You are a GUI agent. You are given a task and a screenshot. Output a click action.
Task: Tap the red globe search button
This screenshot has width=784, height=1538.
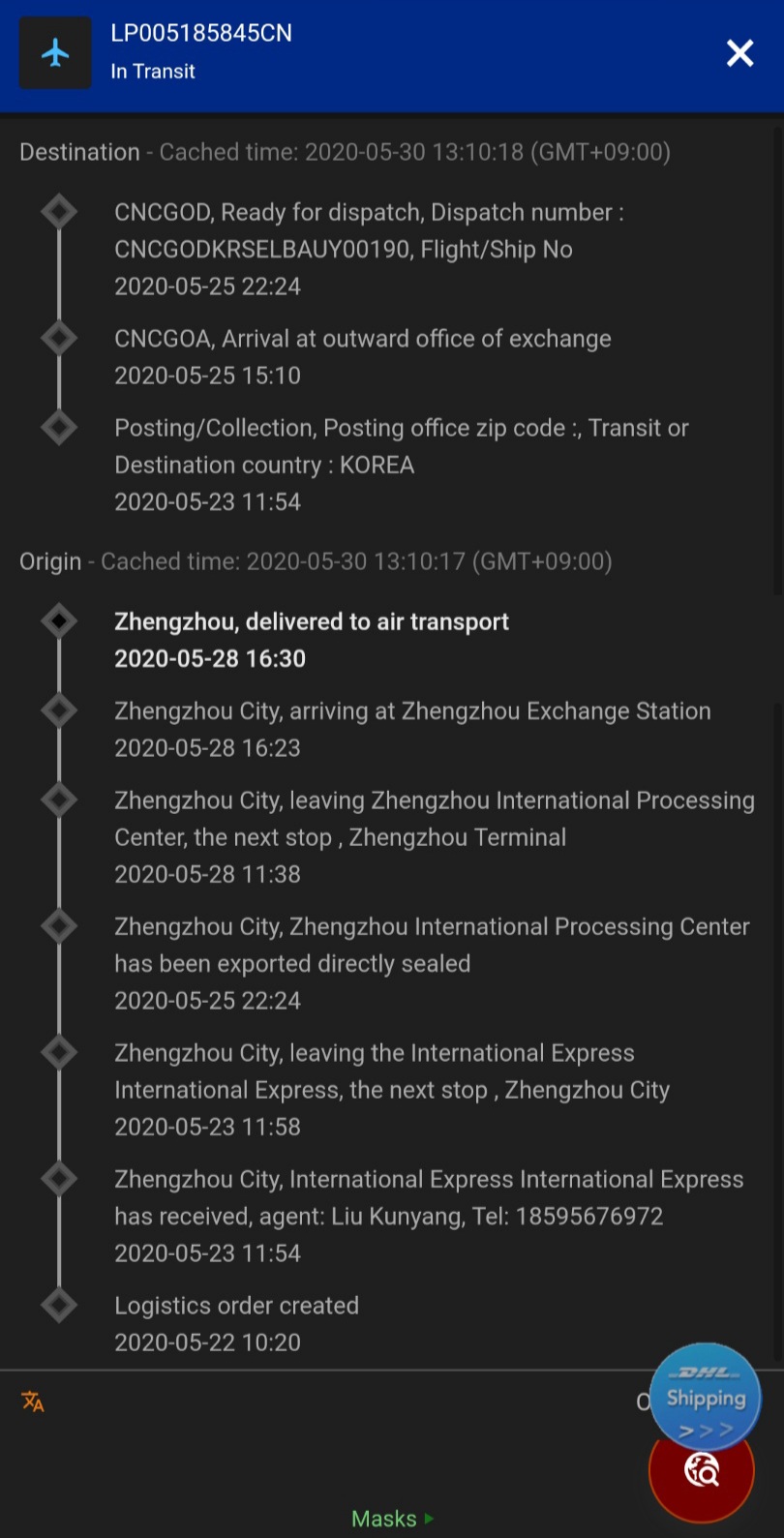pyautogui.click(x=702, y=1471)
